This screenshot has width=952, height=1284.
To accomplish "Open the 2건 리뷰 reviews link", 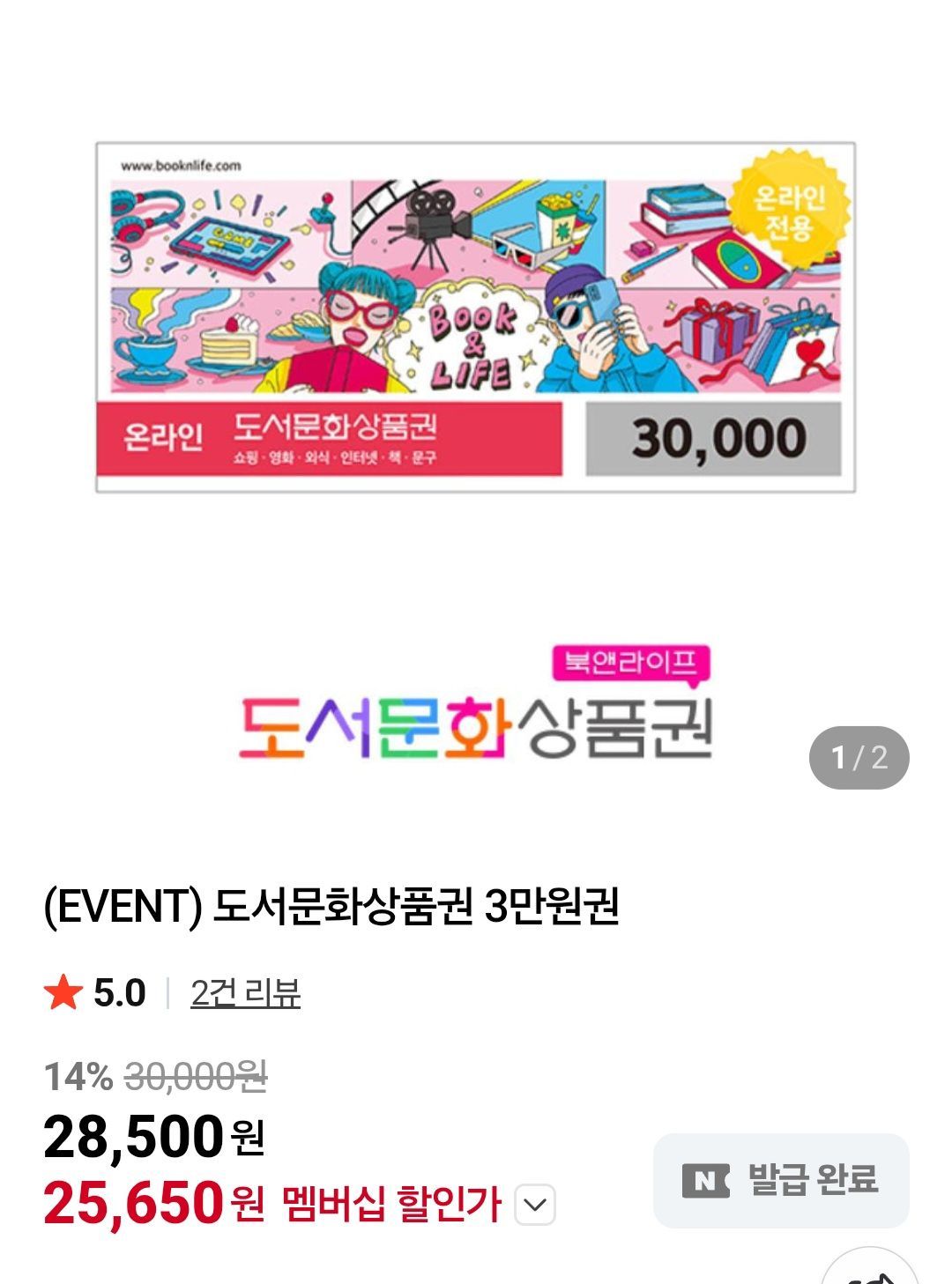I will (245, 993).
